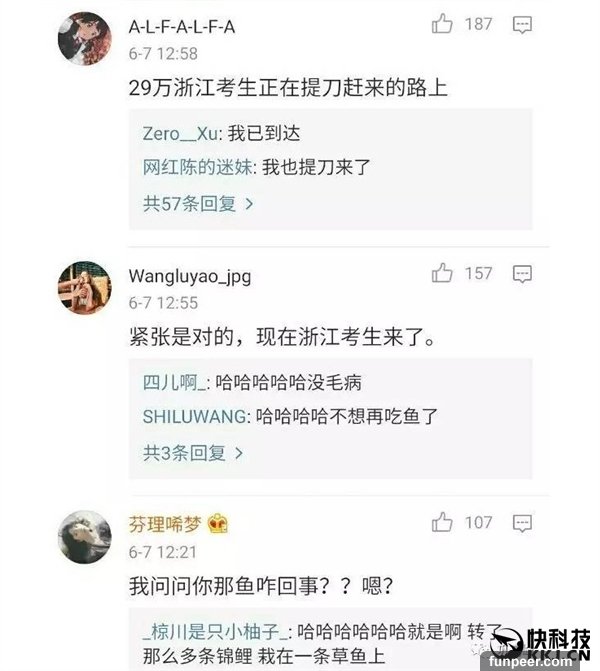600x671 pixels.
Task: Open 四儿啊_'s profile from reply
Action: [x=174, y=382]
